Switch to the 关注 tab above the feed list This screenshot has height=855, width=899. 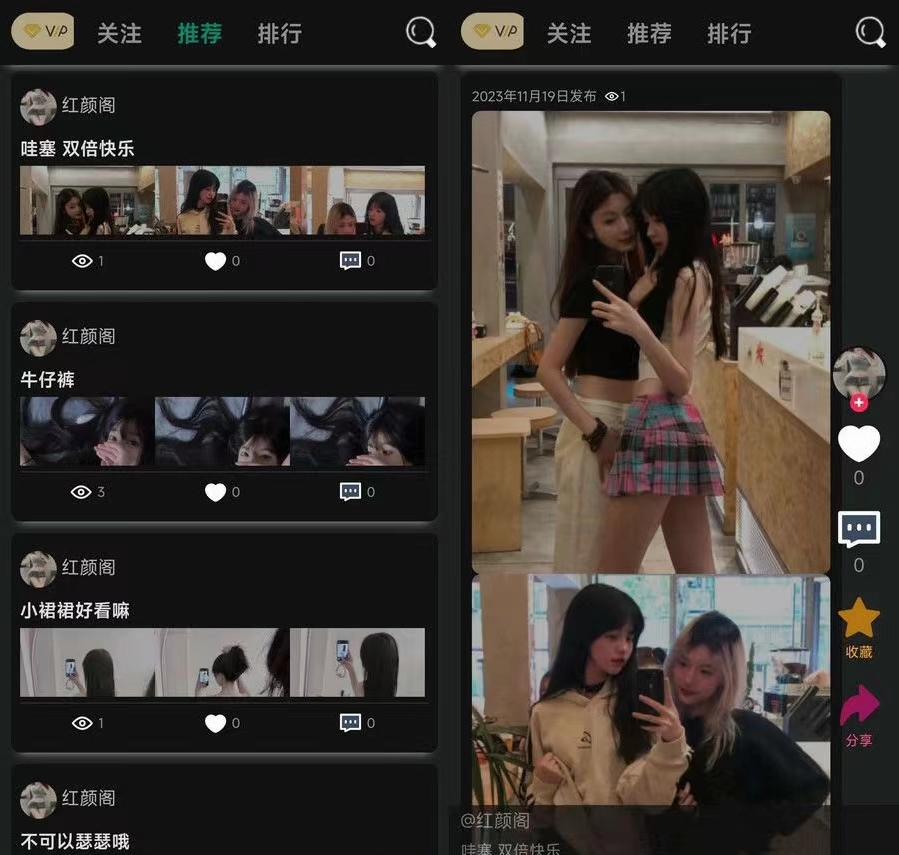tap(119, 33)
